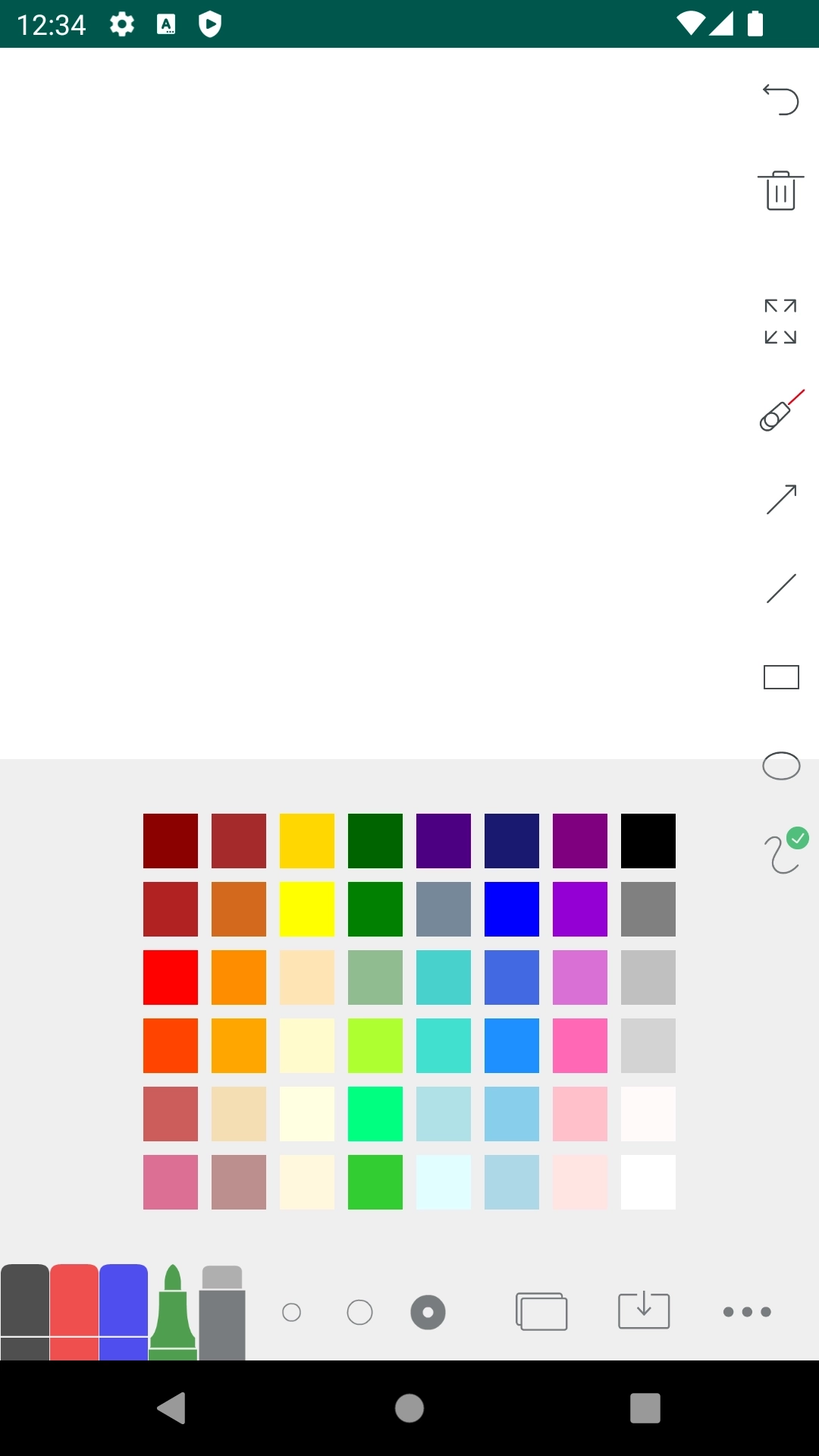This screenshot has width=819, height=1456.
Task: Select the ellipse shape tool
Action: (781, 766)
